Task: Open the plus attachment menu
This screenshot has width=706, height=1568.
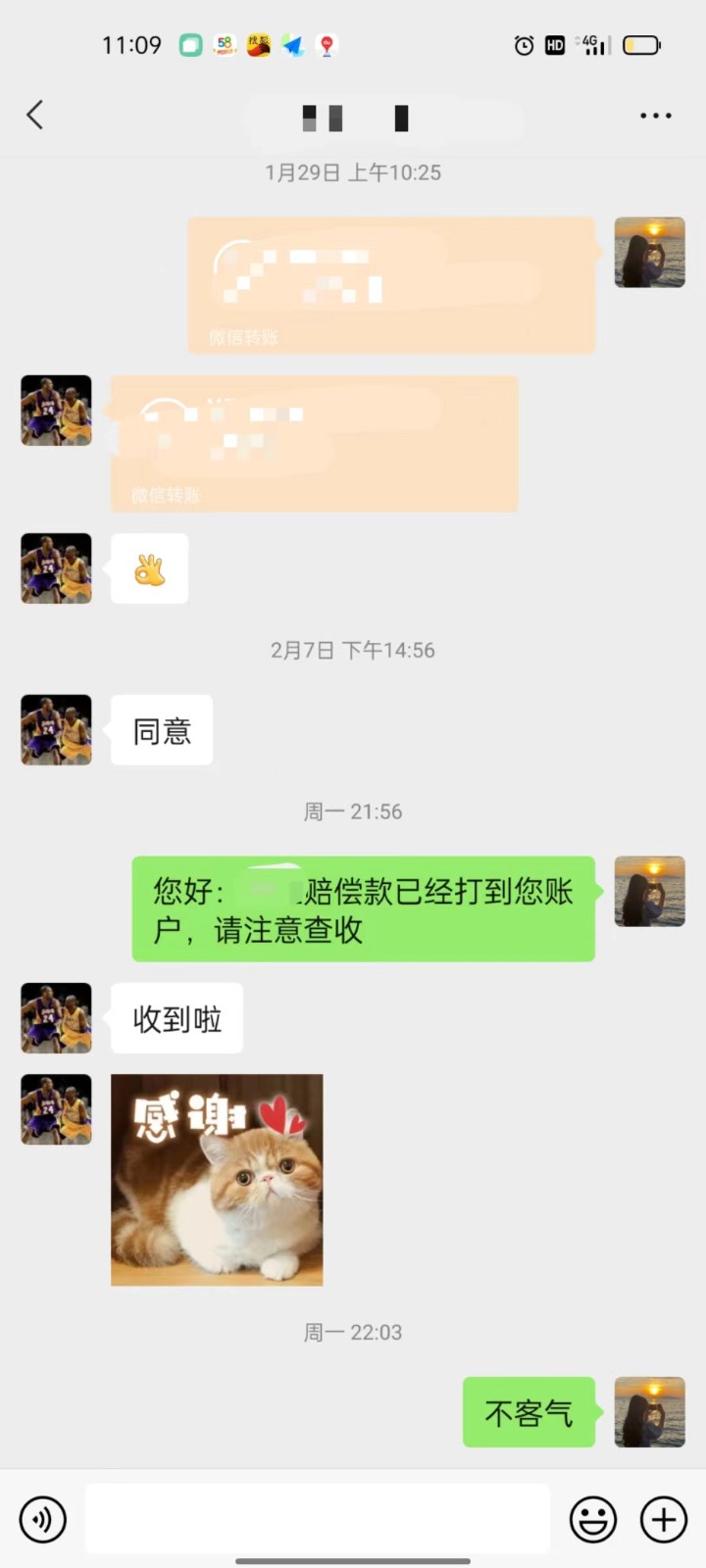Action: click(664, 1520)
